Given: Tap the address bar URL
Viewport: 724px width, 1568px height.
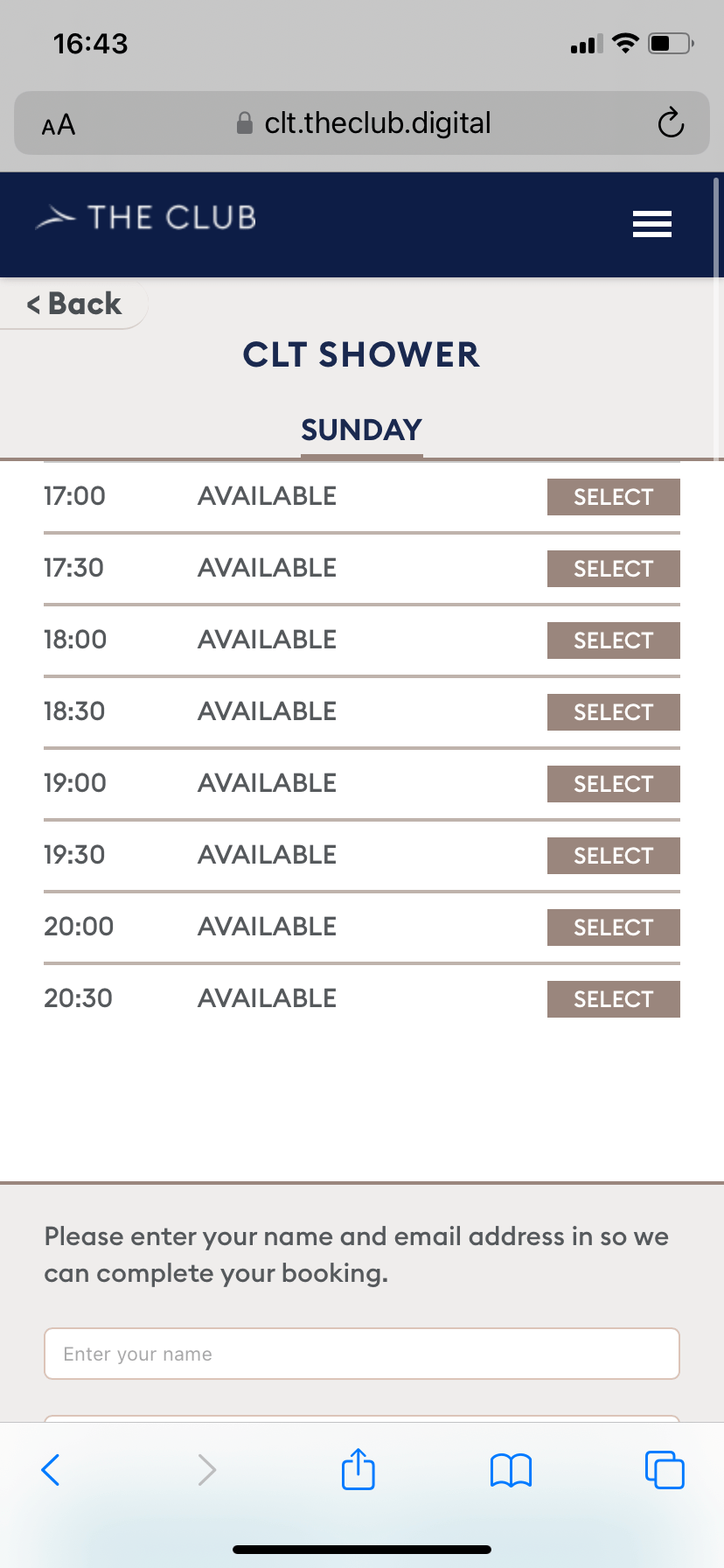Looking at the screenshot, I should point(376,123).
